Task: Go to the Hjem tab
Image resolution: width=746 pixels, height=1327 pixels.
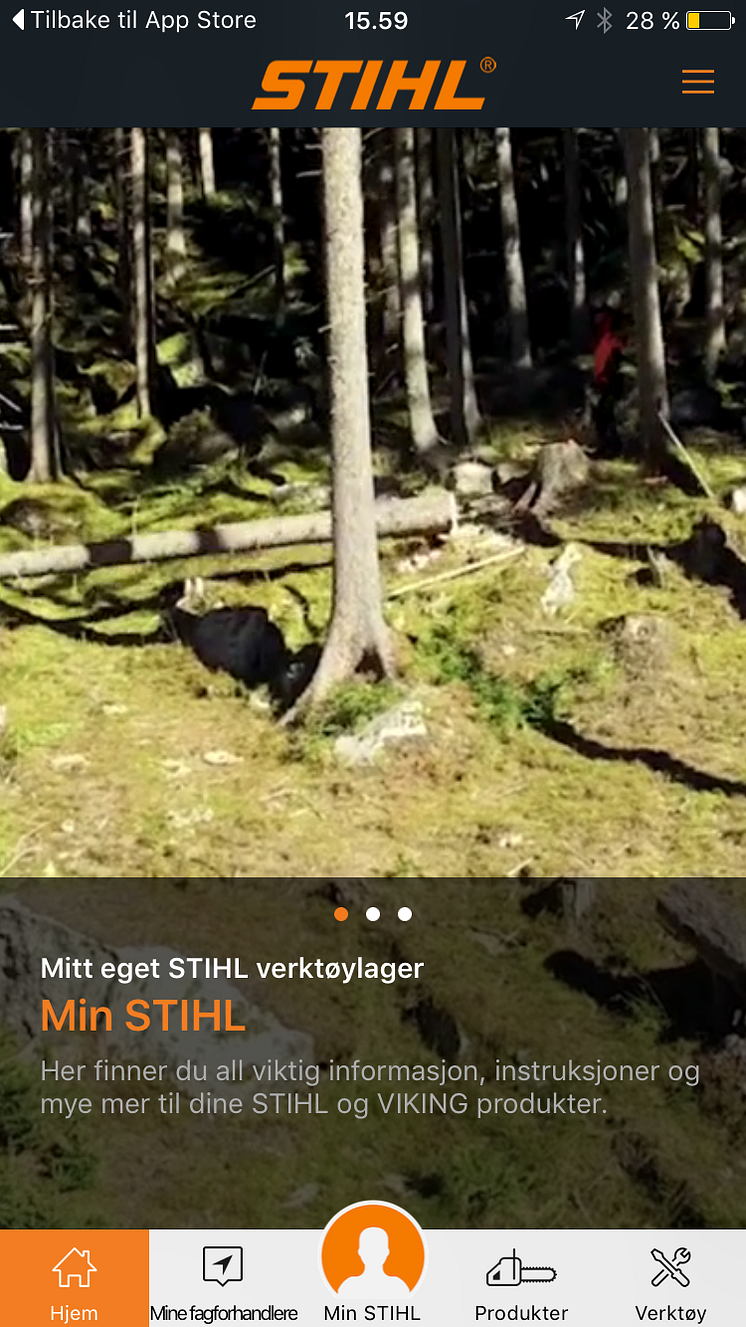Action: (x=74, y=1280)
